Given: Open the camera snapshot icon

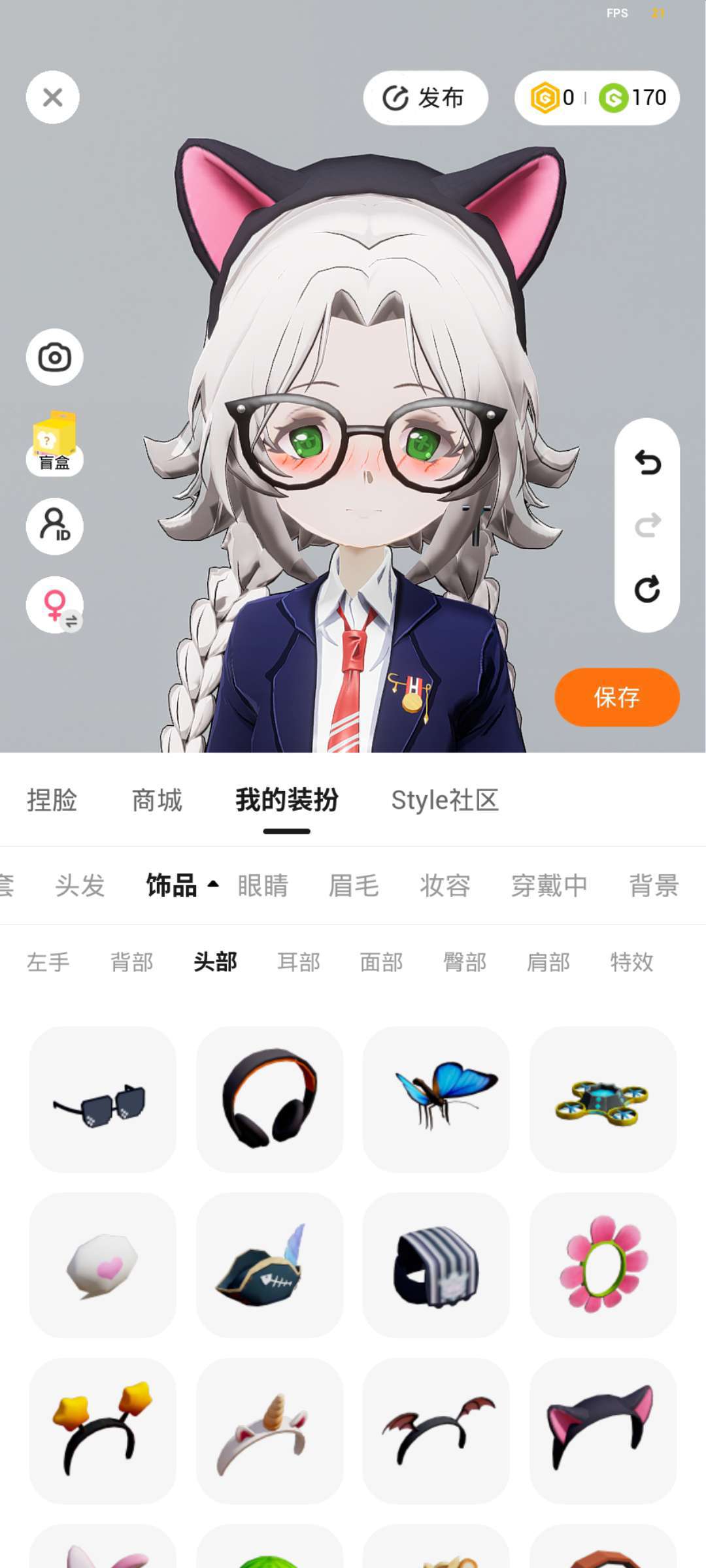Looking at the screenshot, I should pyautogui.click(x=54, y=357).
